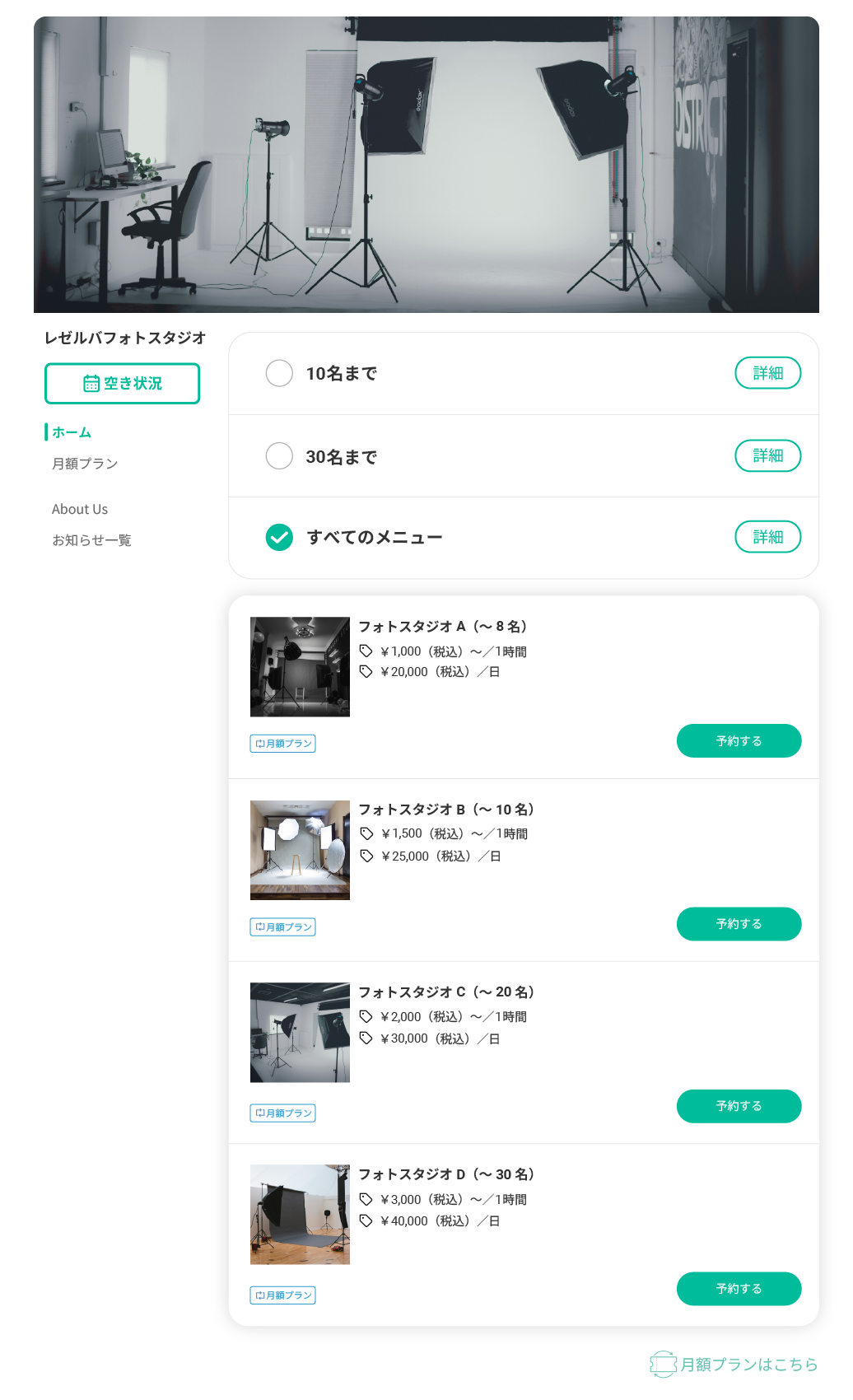Screen dimensions: 853x1400
Task: Open the フォトスタジオ C thumbnail image
Action: [300, 1033]
